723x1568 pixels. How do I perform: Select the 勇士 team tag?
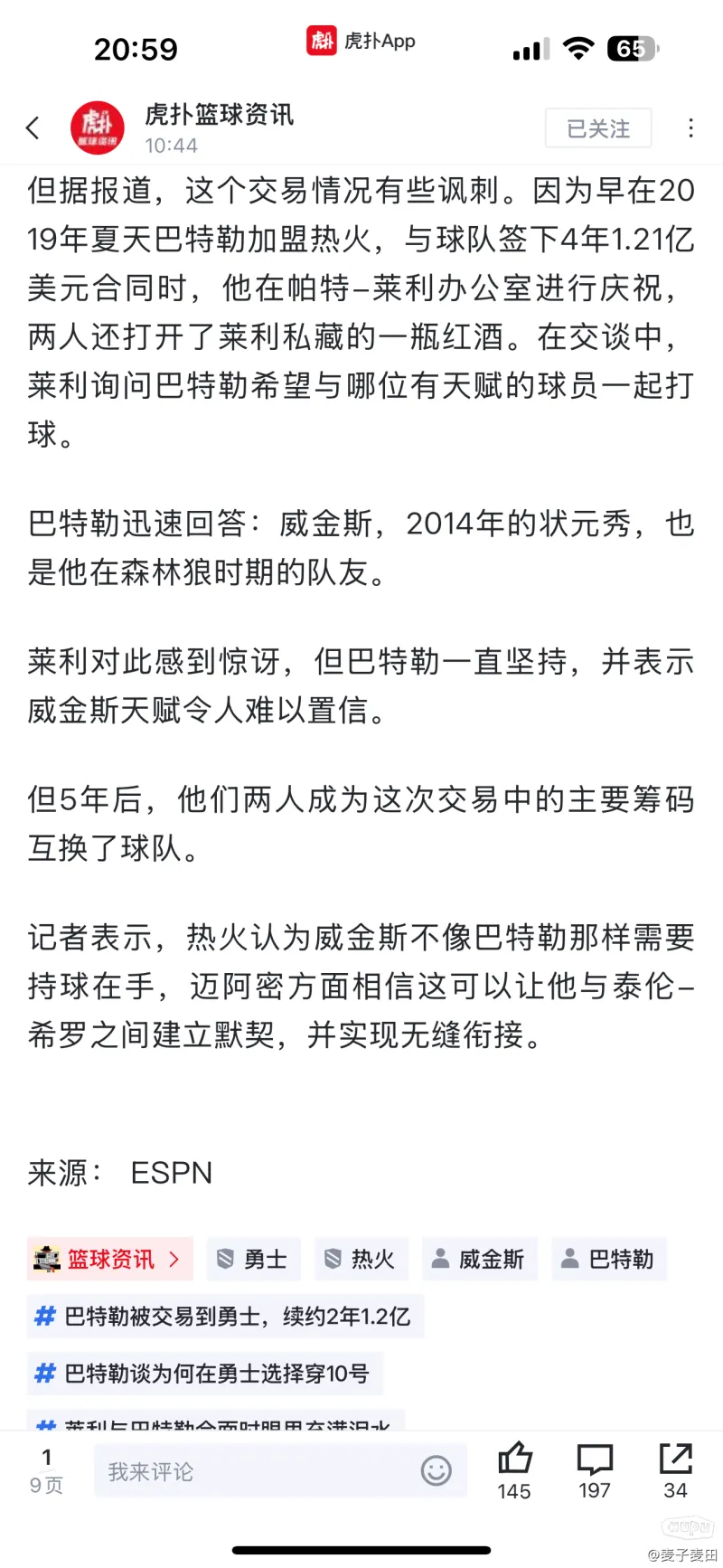(254, 1259)
